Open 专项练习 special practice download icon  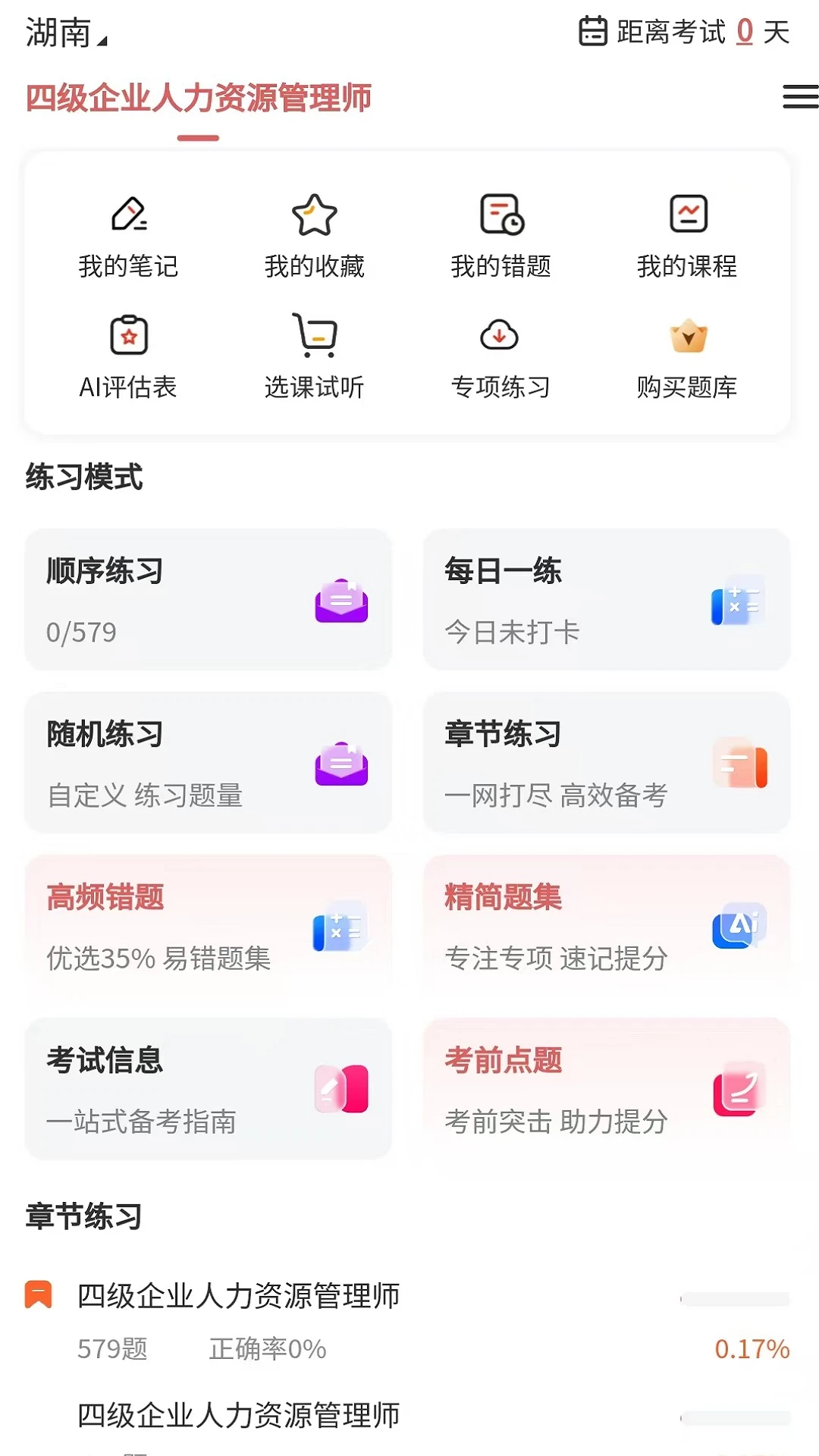[500, 337]
